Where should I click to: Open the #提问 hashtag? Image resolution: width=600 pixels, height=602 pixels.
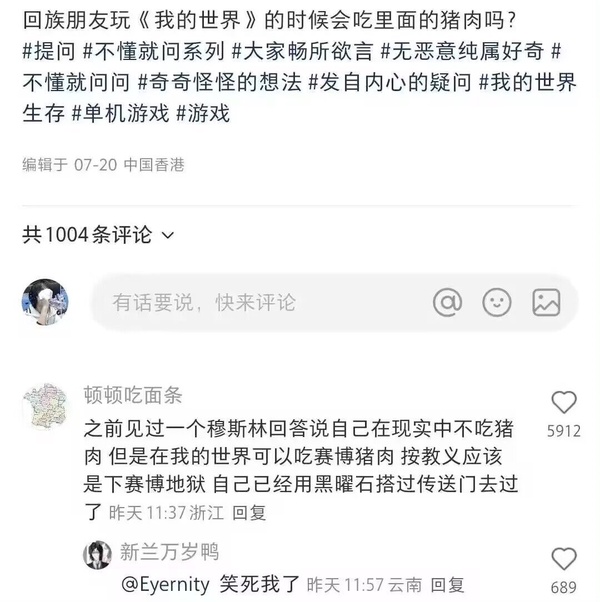click(50, 49)
